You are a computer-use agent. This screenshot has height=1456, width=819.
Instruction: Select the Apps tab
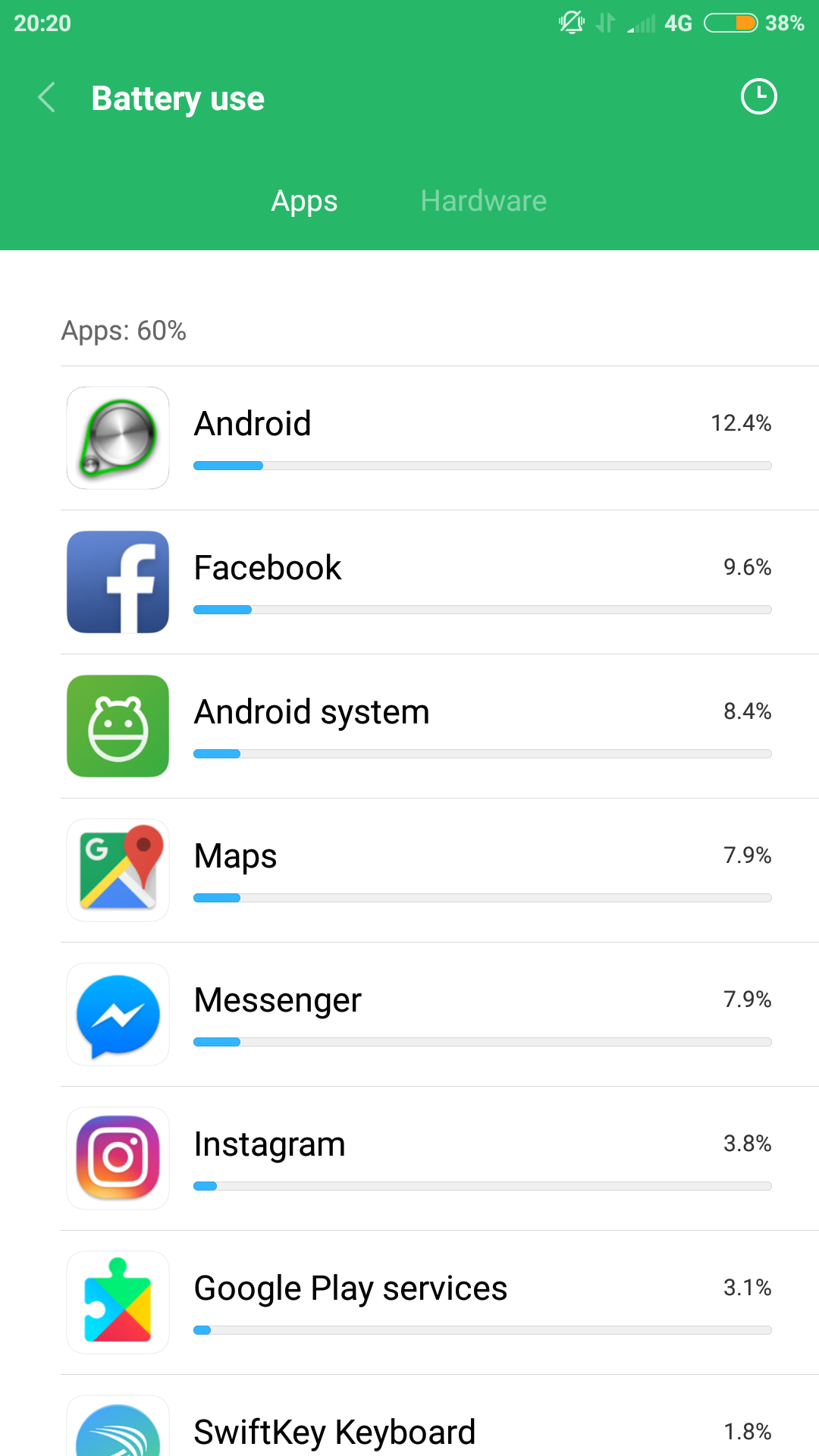point(304,201)
